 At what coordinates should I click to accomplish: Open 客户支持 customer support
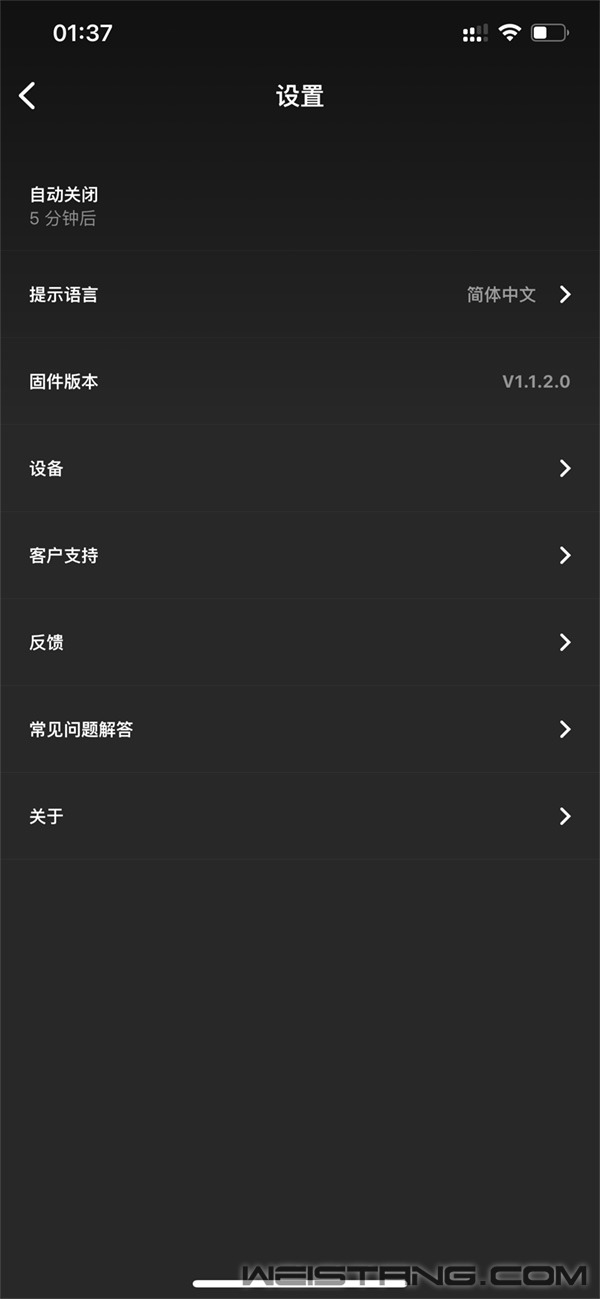pos(300,555)
